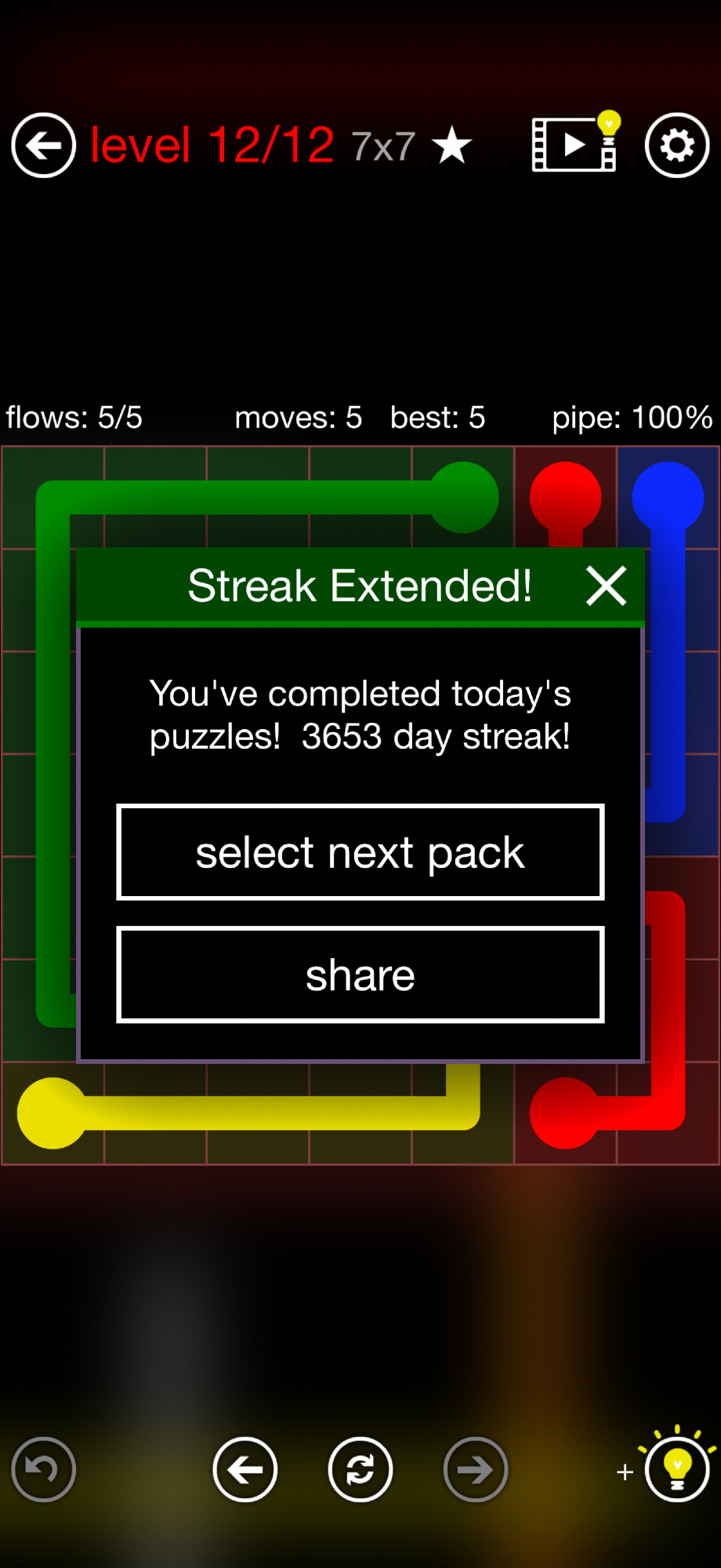The width and height of the screenshot is (721, 1568).
Task: Go to the previous level
Action: [245, 1469]
